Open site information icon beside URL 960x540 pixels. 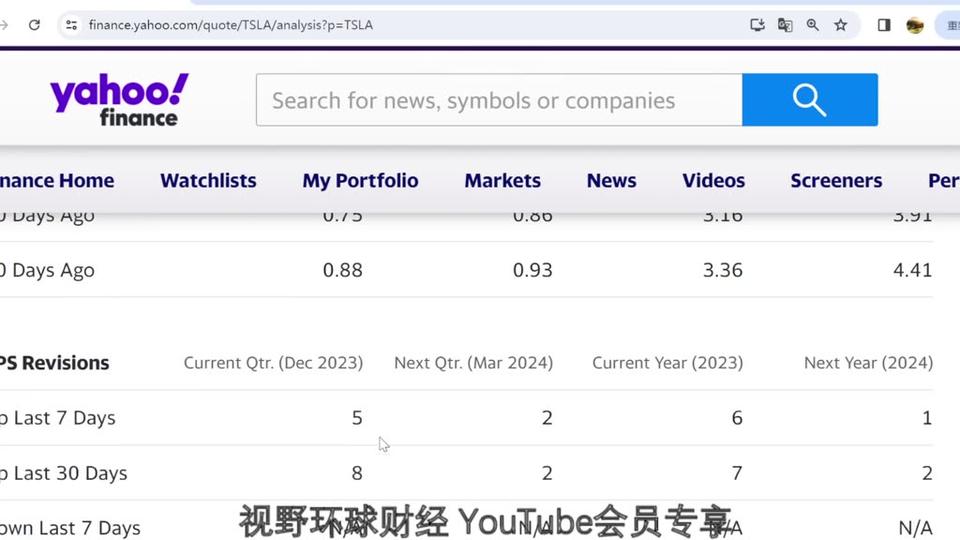pos(72,25)
